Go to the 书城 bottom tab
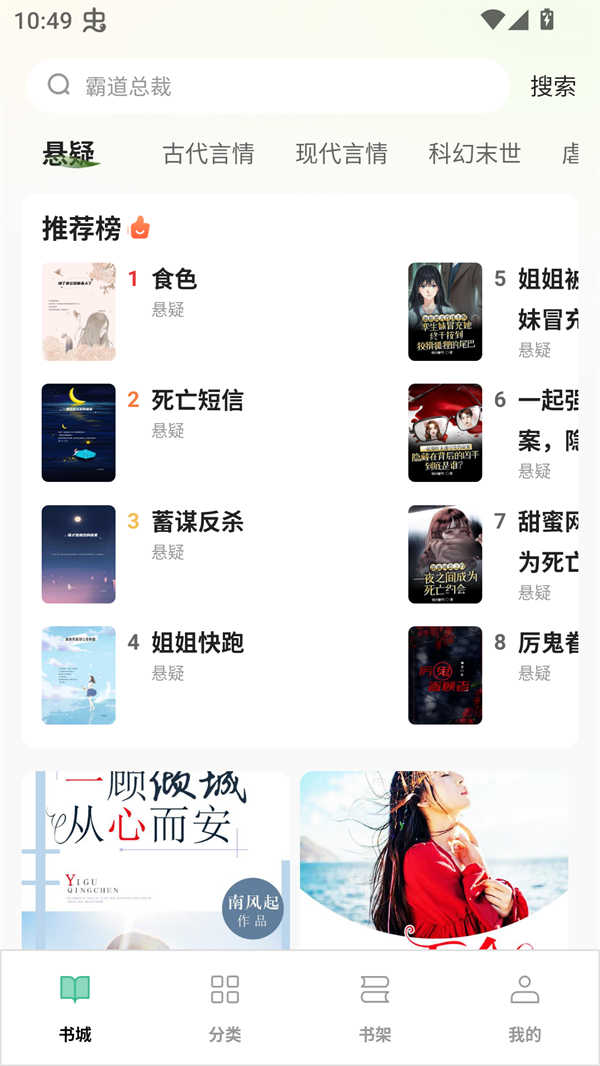 [x=75, y=1007]
